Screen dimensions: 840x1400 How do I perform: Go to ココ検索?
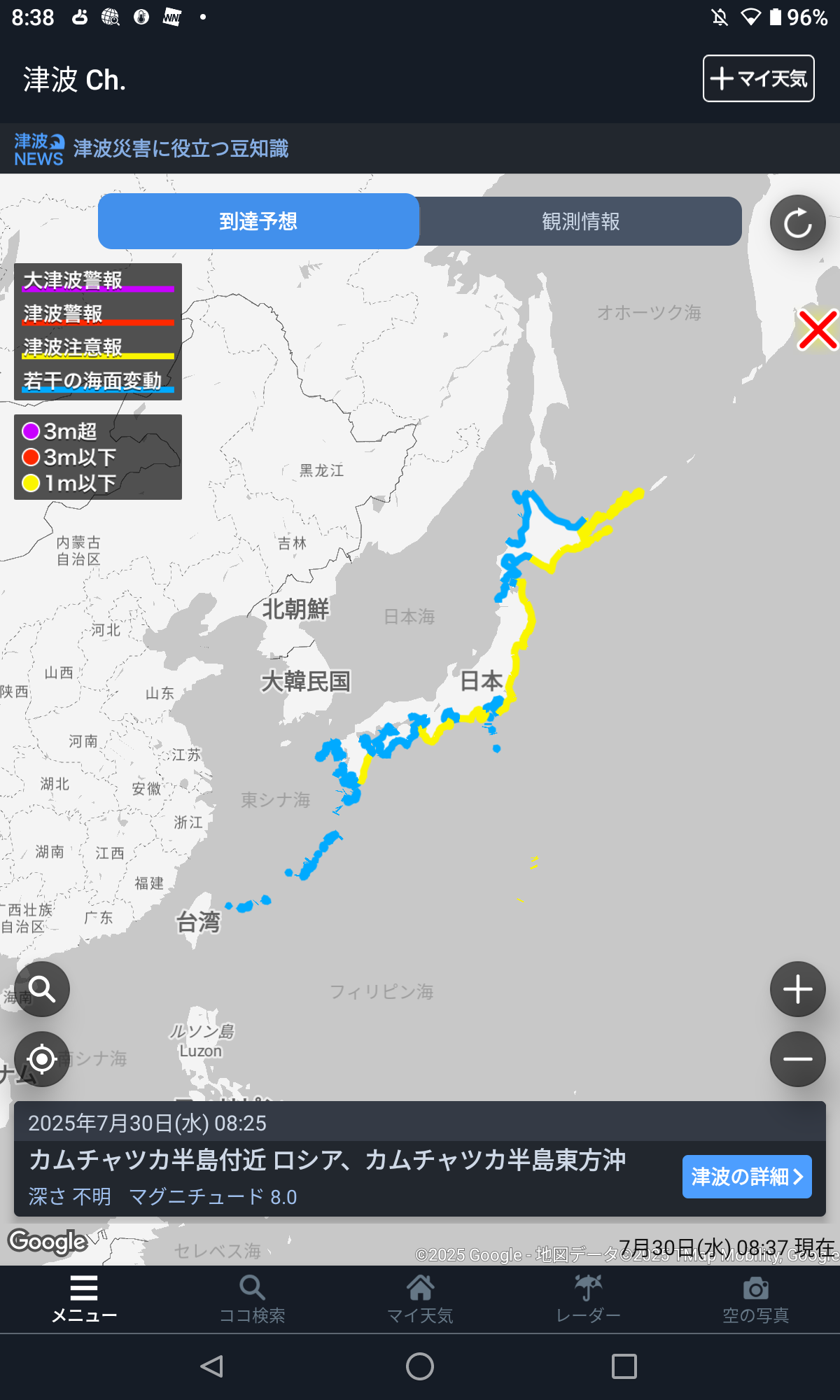click(252, 1299)
